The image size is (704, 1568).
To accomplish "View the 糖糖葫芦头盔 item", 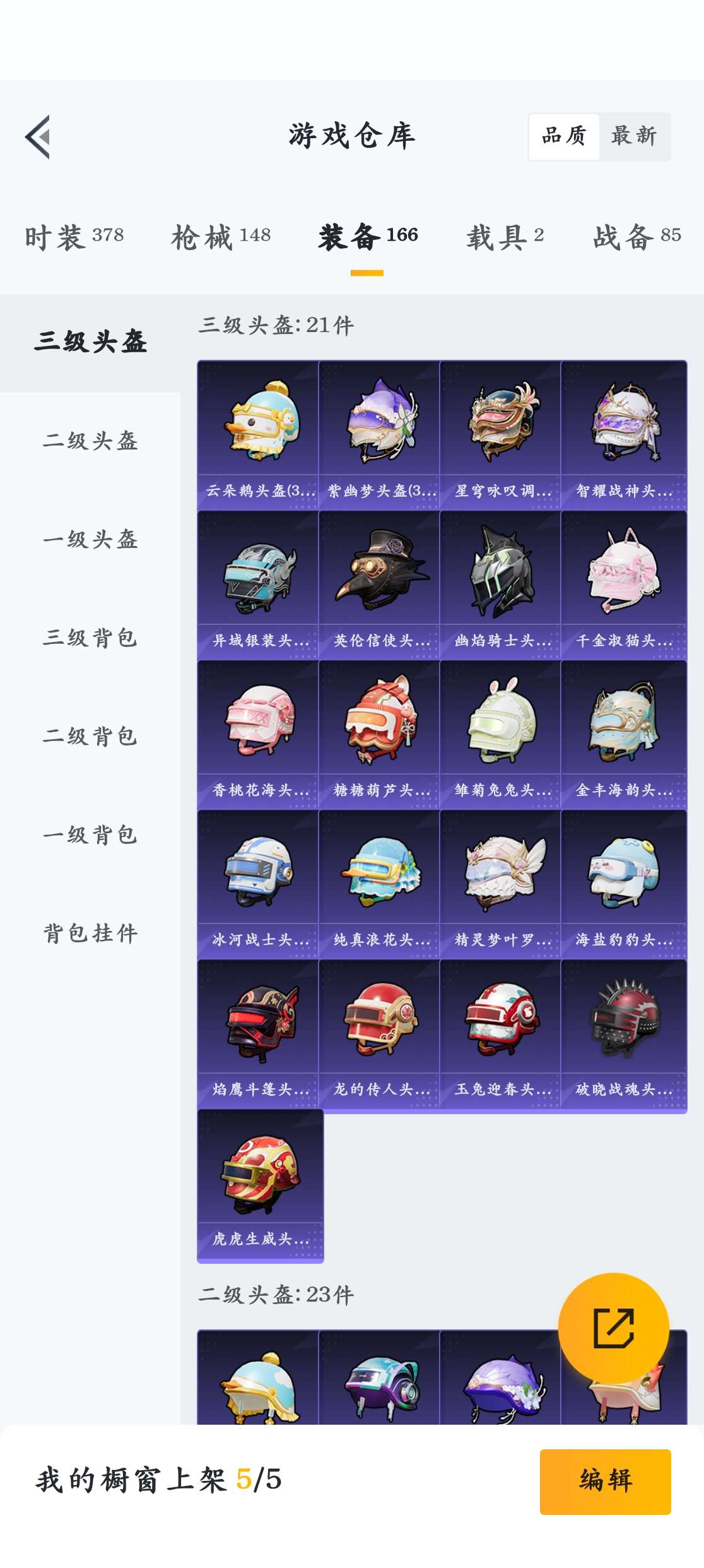I will [380, 734].
